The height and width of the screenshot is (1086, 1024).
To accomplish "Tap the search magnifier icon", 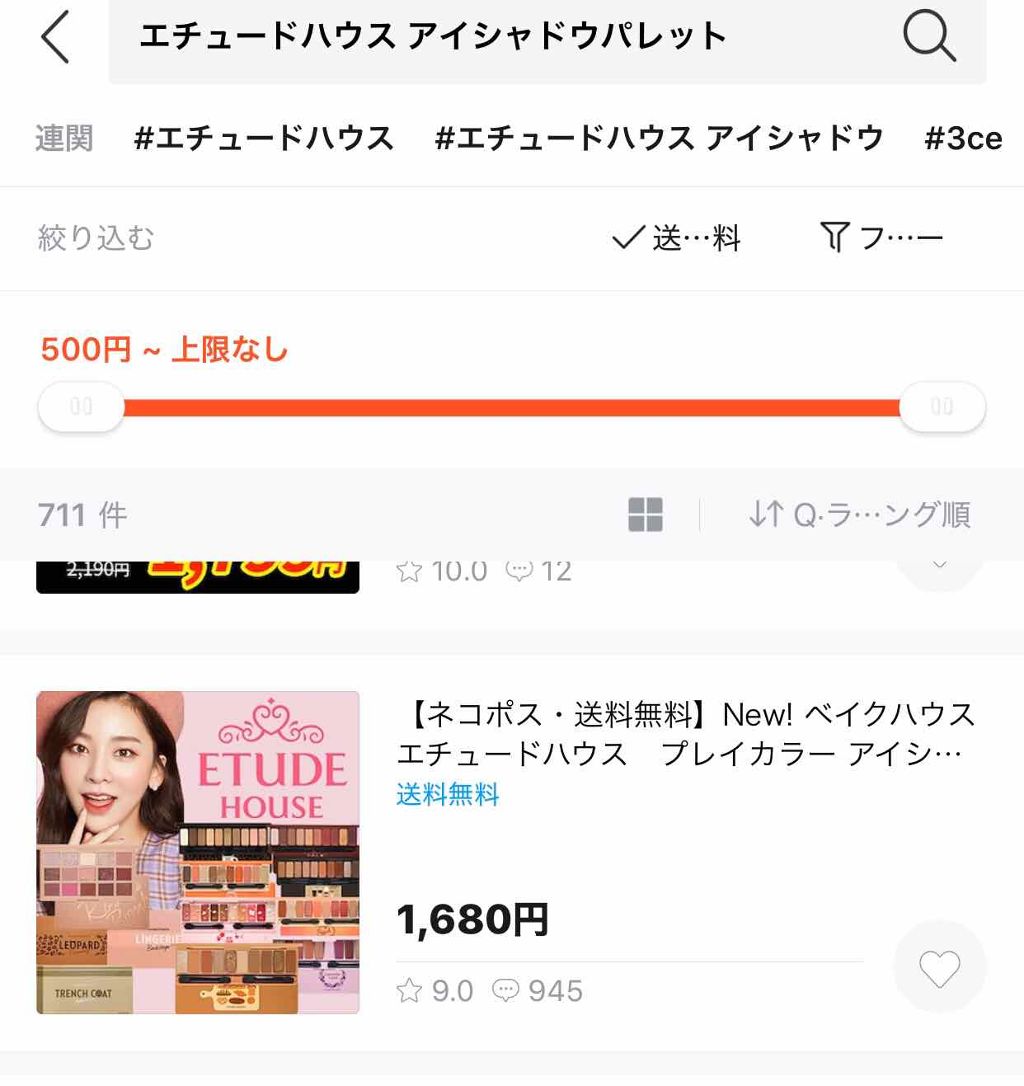I will point(929,38).
